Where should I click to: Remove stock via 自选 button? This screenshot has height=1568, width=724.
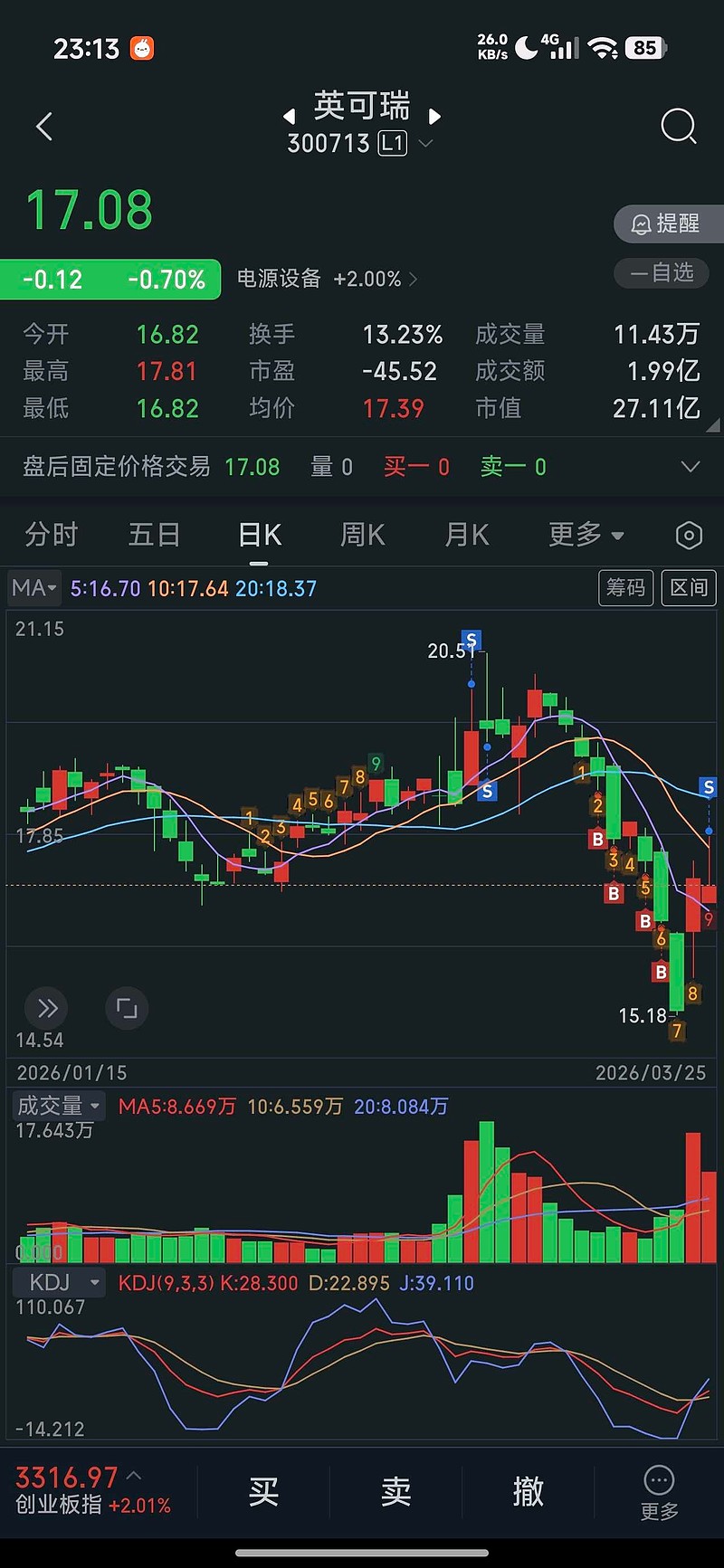[662, 272]
